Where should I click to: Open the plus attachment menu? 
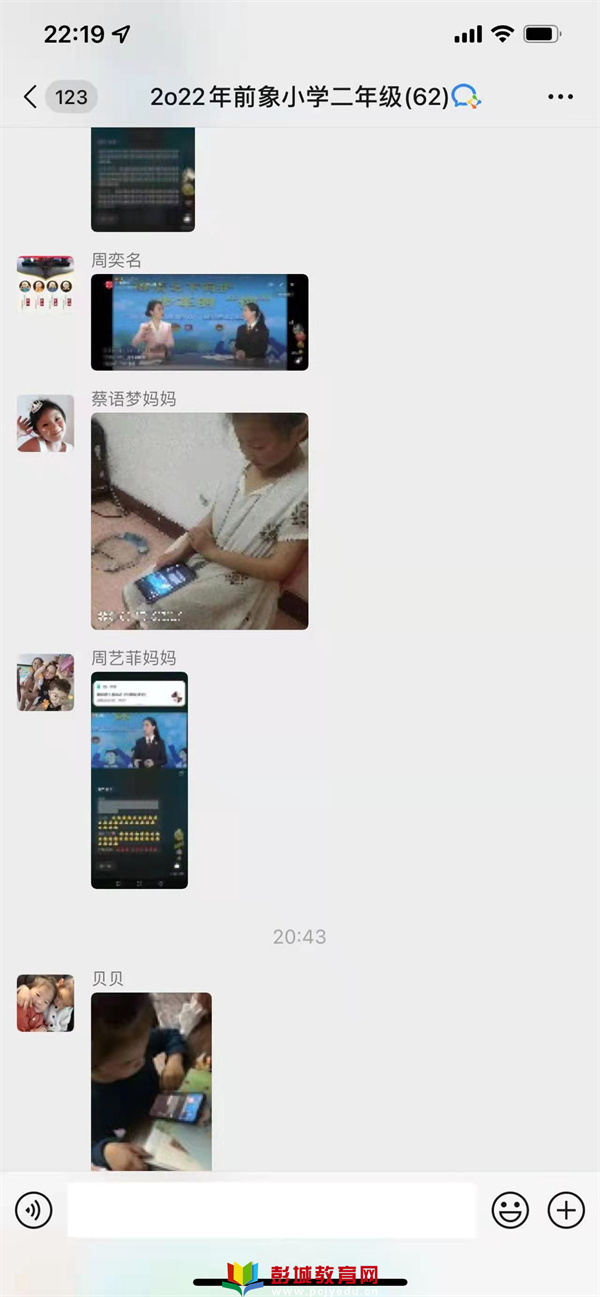point(566,1211)
